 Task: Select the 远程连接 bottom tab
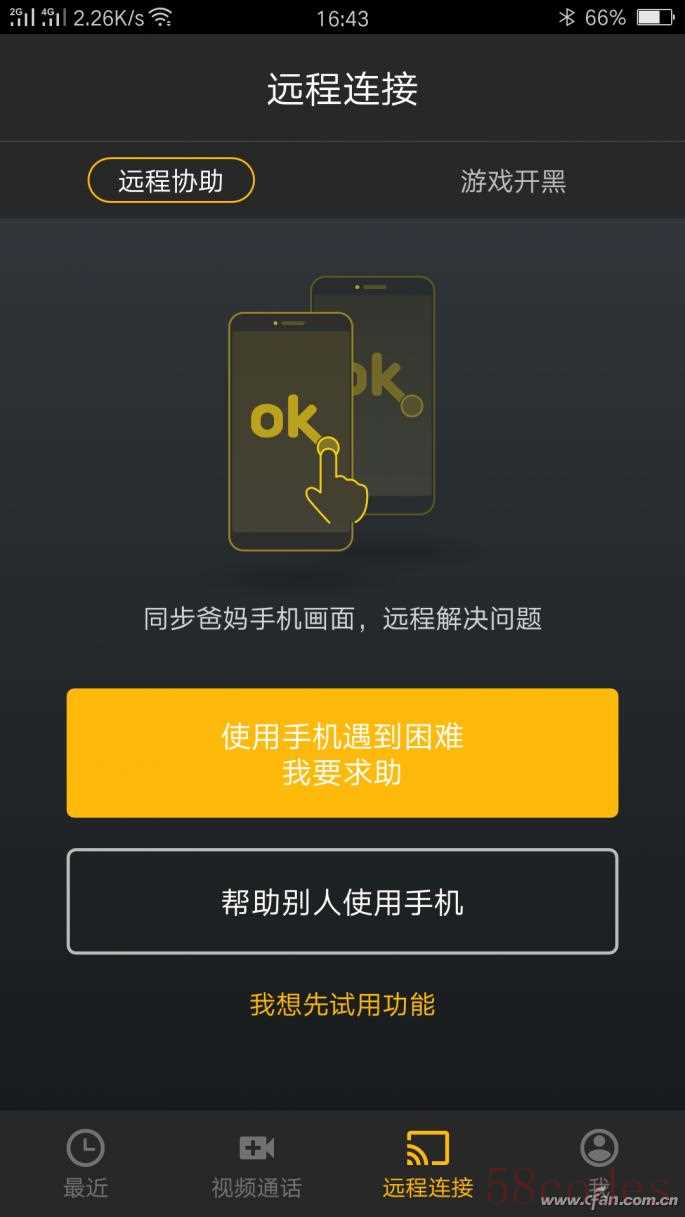coord(428,1164)
